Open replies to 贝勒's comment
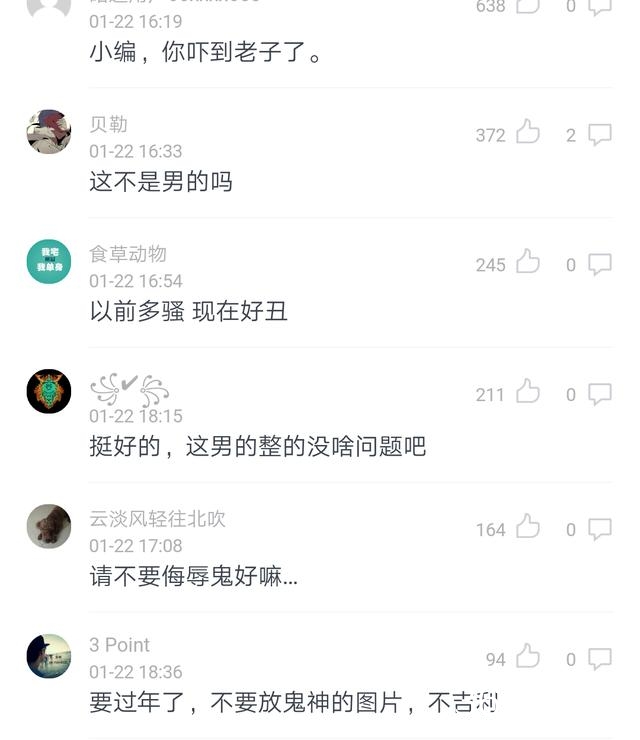Image resolution: width=640 pixels, height=740 pixels. tap(599, 134)
